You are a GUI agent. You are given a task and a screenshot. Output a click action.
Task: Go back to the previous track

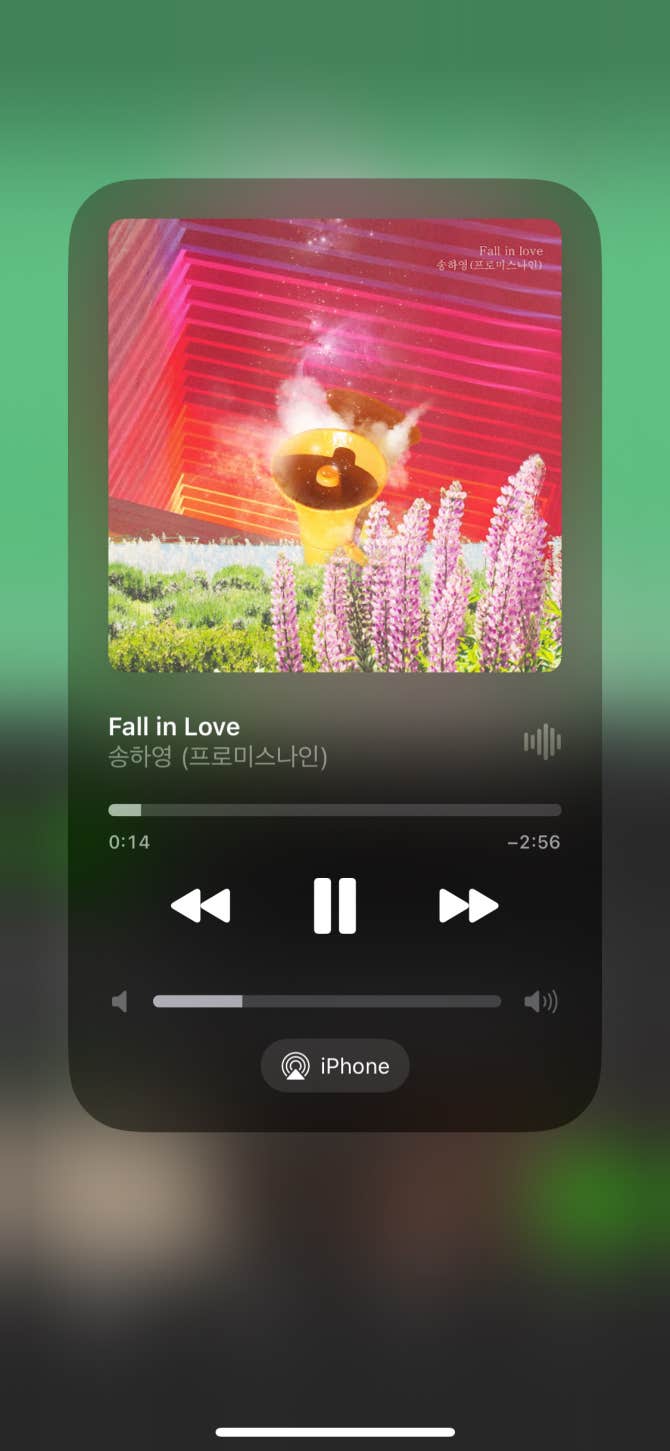(201, 906)
